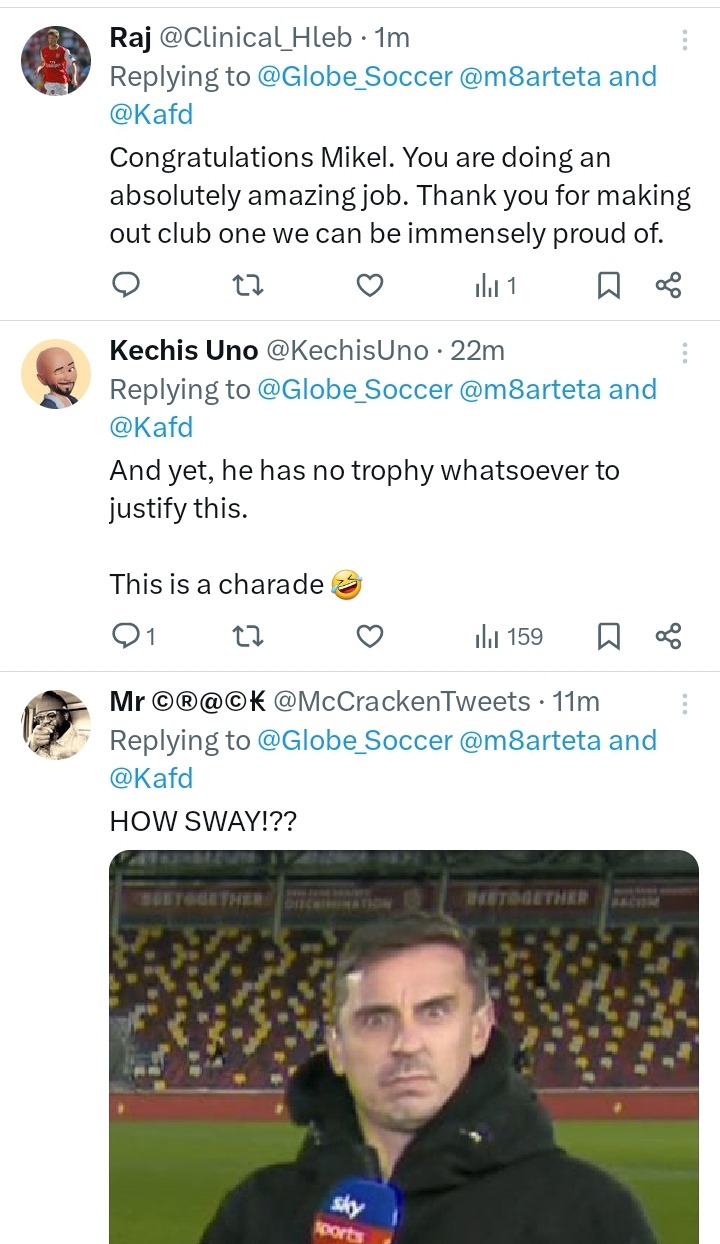
Task: Open Raj's profile picture
Action: point(56,61)
